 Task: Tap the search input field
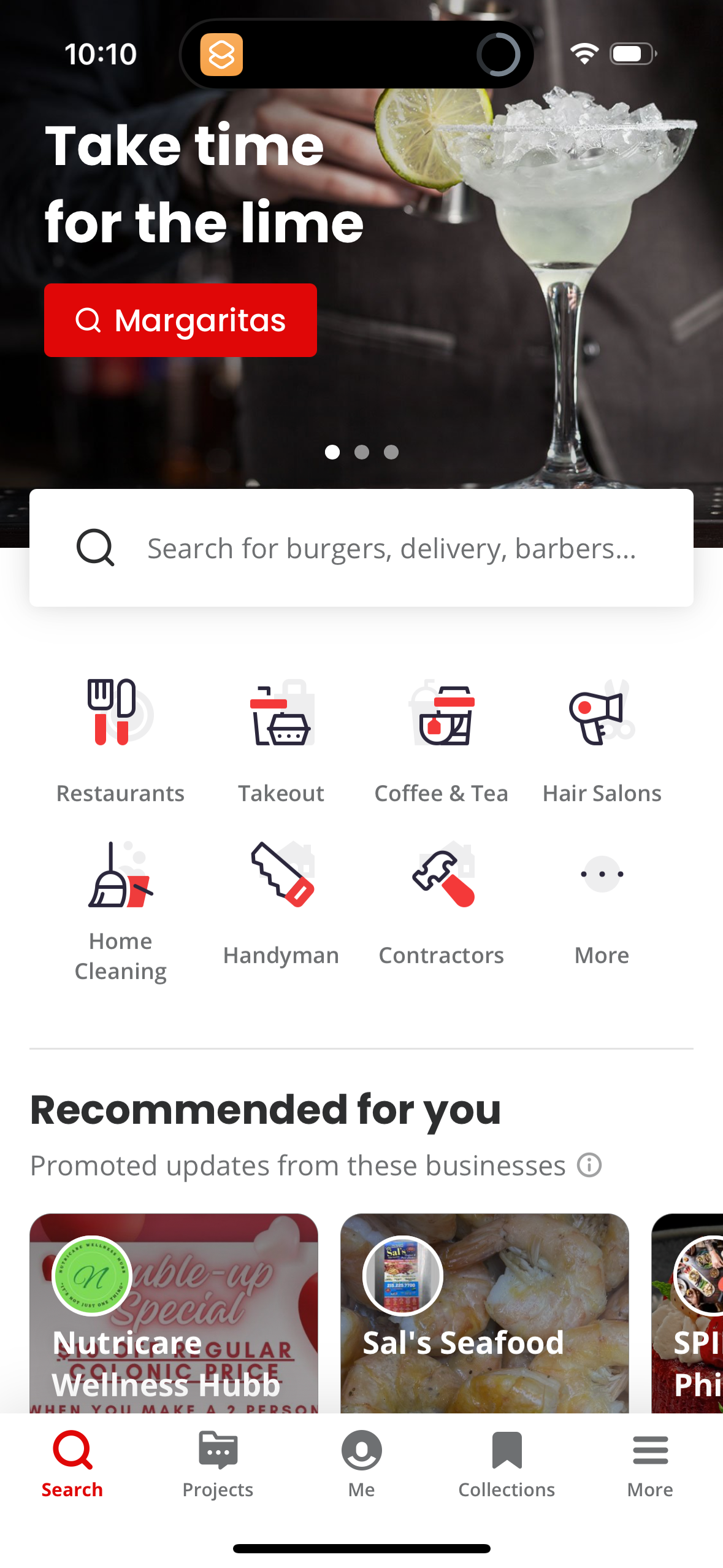[392, 548]
